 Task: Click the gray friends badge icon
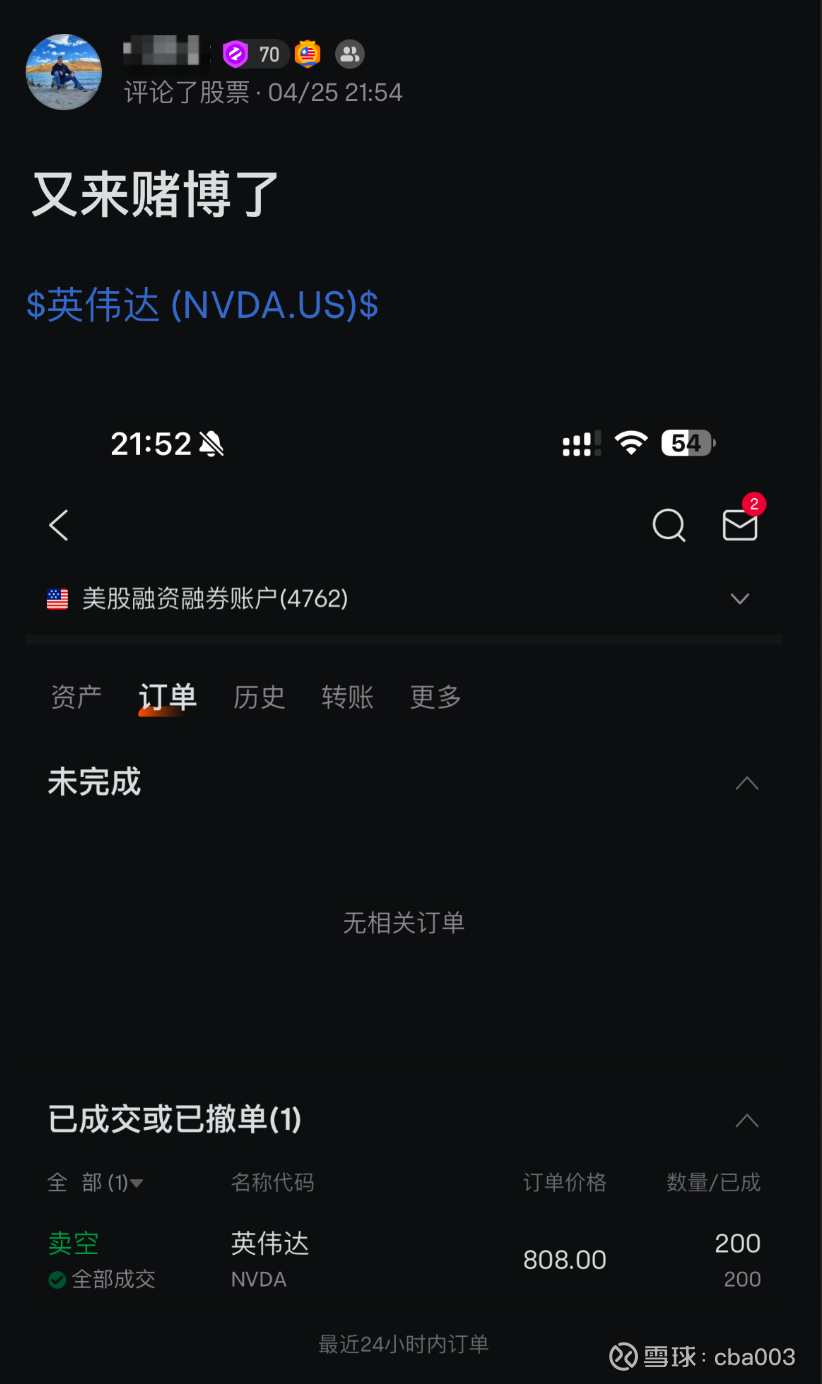349,53
